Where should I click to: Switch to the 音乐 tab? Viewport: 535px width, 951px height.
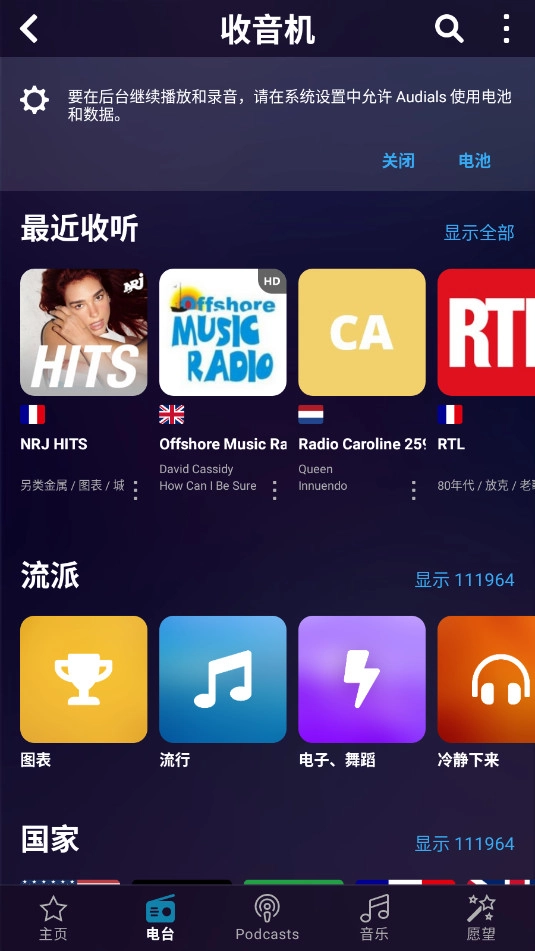[x=374, y=918]
